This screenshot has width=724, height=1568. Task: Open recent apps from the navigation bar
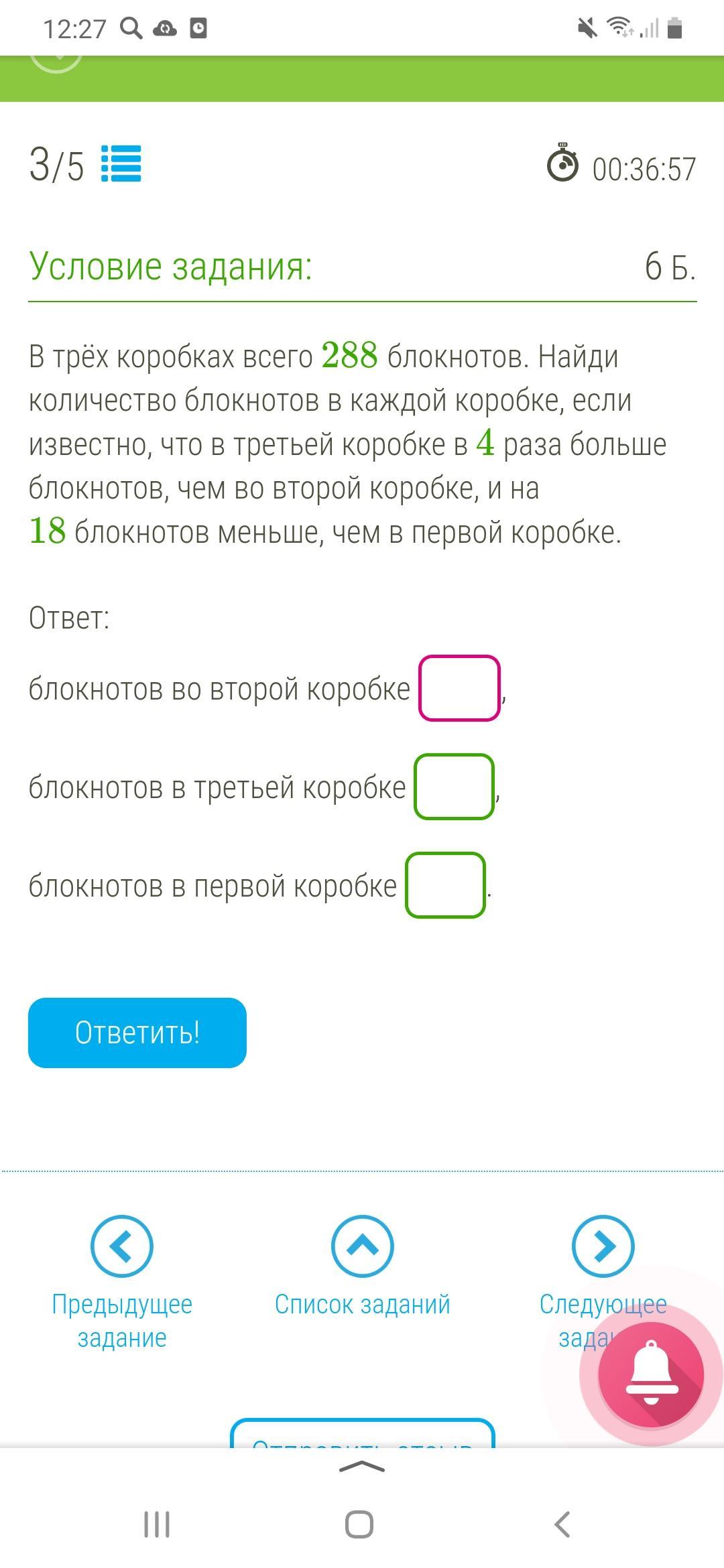[157, 1524]
